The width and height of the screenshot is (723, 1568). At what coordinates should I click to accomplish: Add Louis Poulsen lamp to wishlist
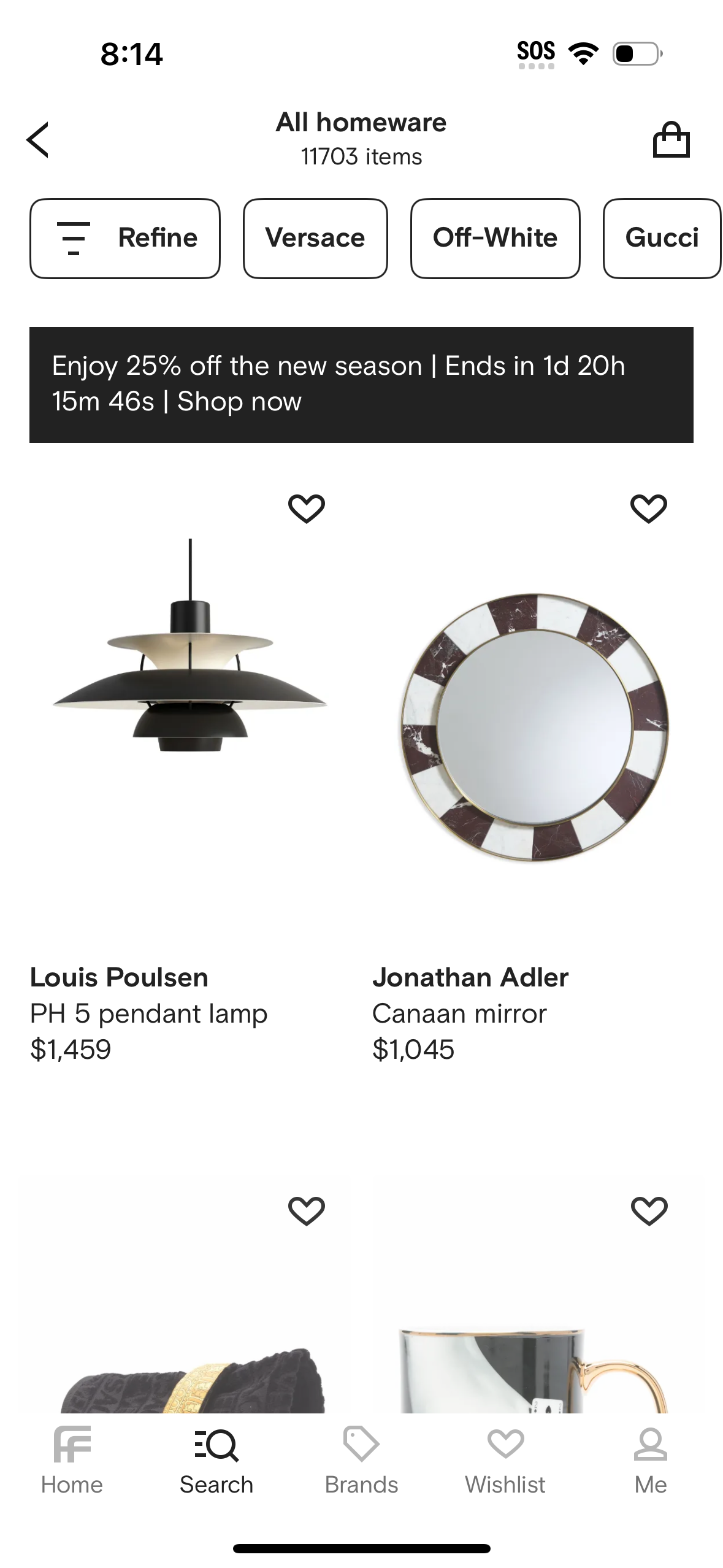tap(306, 509)
